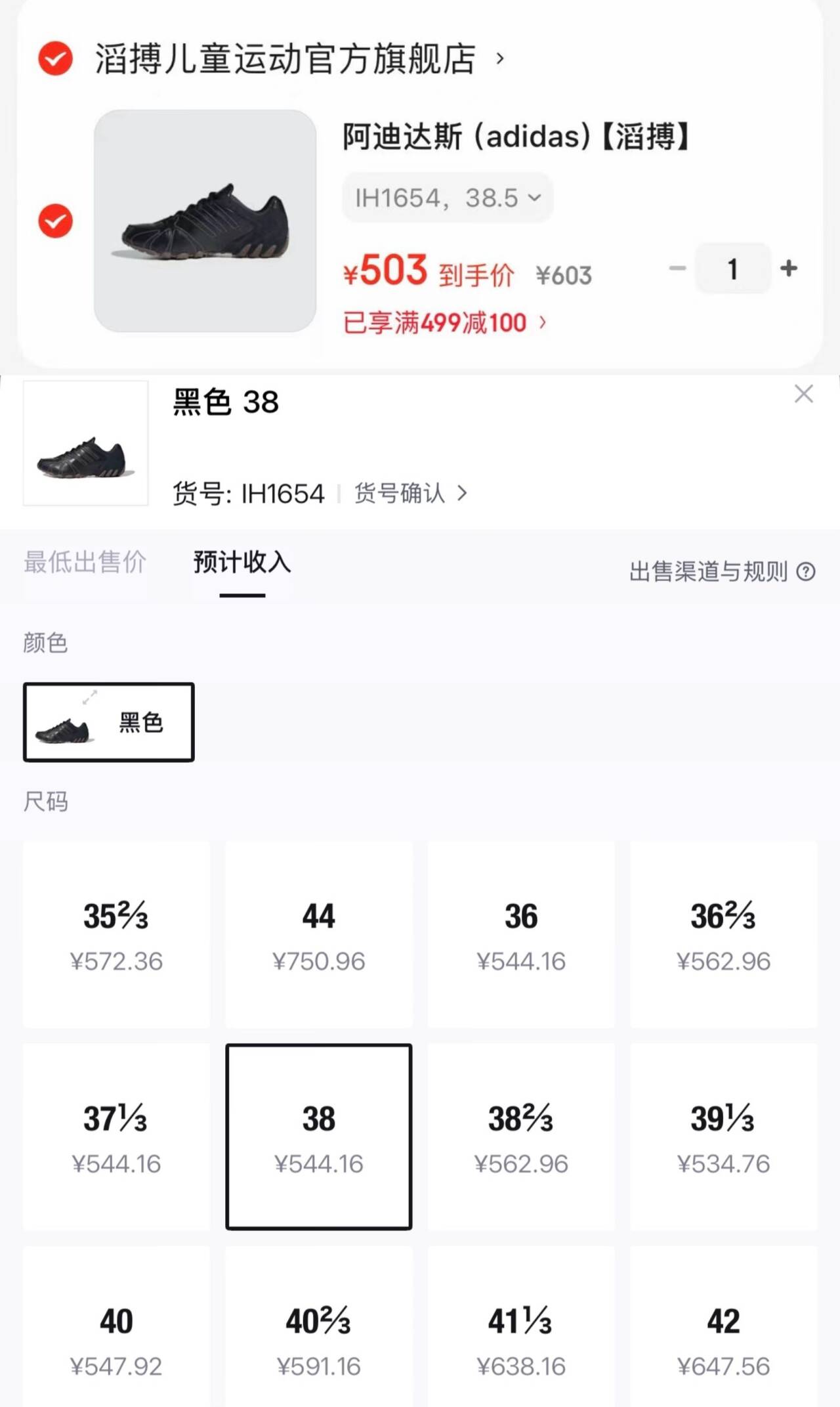View the product image thumbnail
840x1407 pixels.
tap(203, 221)
